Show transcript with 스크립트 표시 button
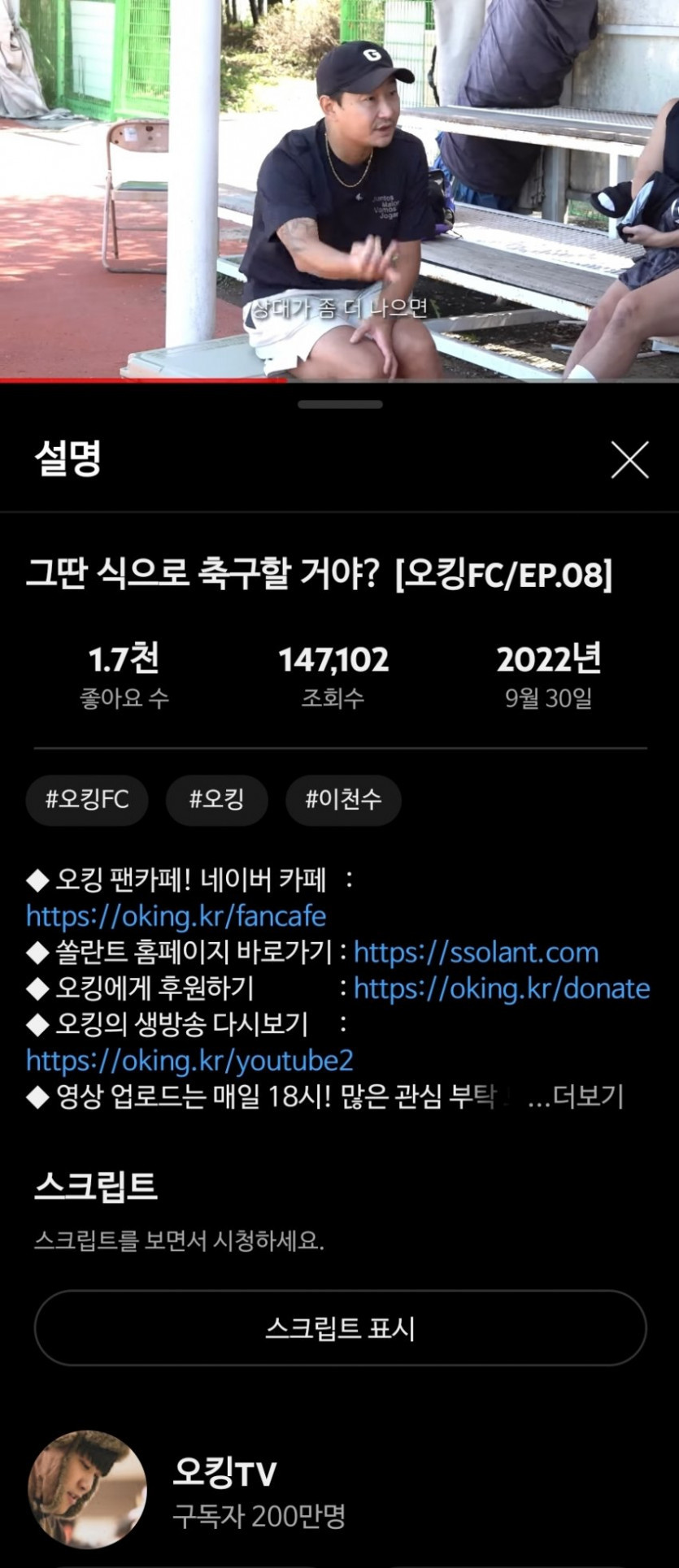This screenshot has height=1568, width=679. [x=340, y=1328]
